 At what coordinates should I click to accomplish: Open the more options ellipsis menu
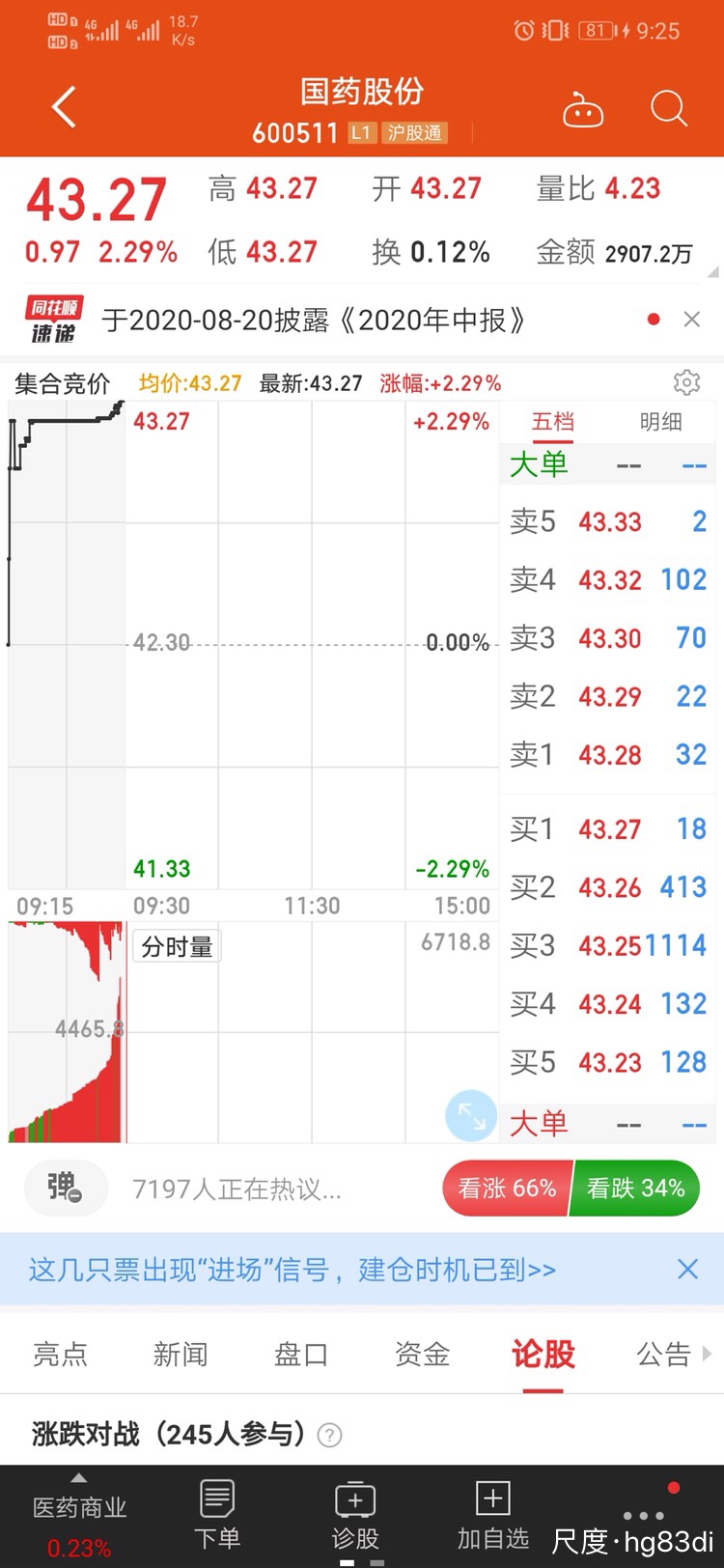(642, 1516)
